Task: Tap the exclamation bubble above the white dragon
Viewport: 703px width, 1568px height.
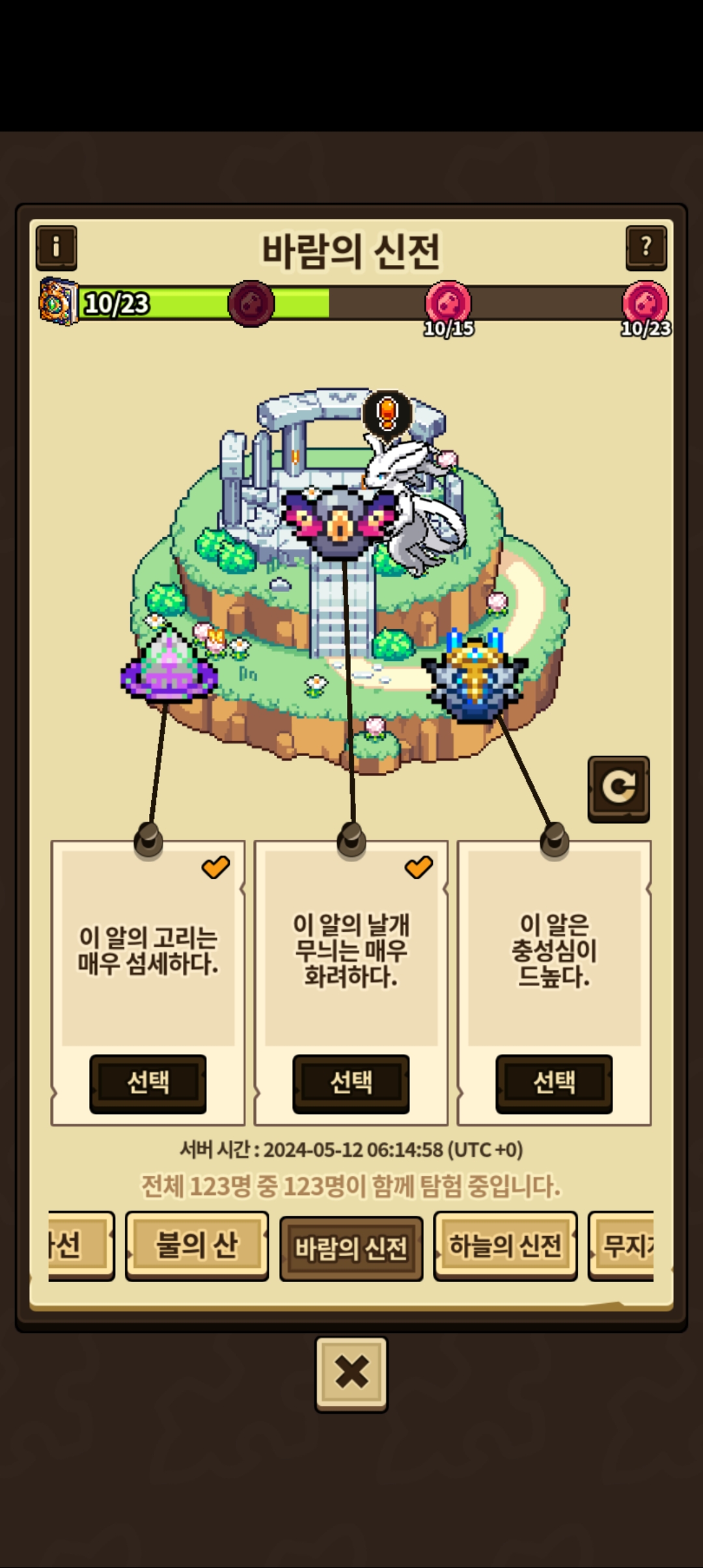Action: coord(387,412)
